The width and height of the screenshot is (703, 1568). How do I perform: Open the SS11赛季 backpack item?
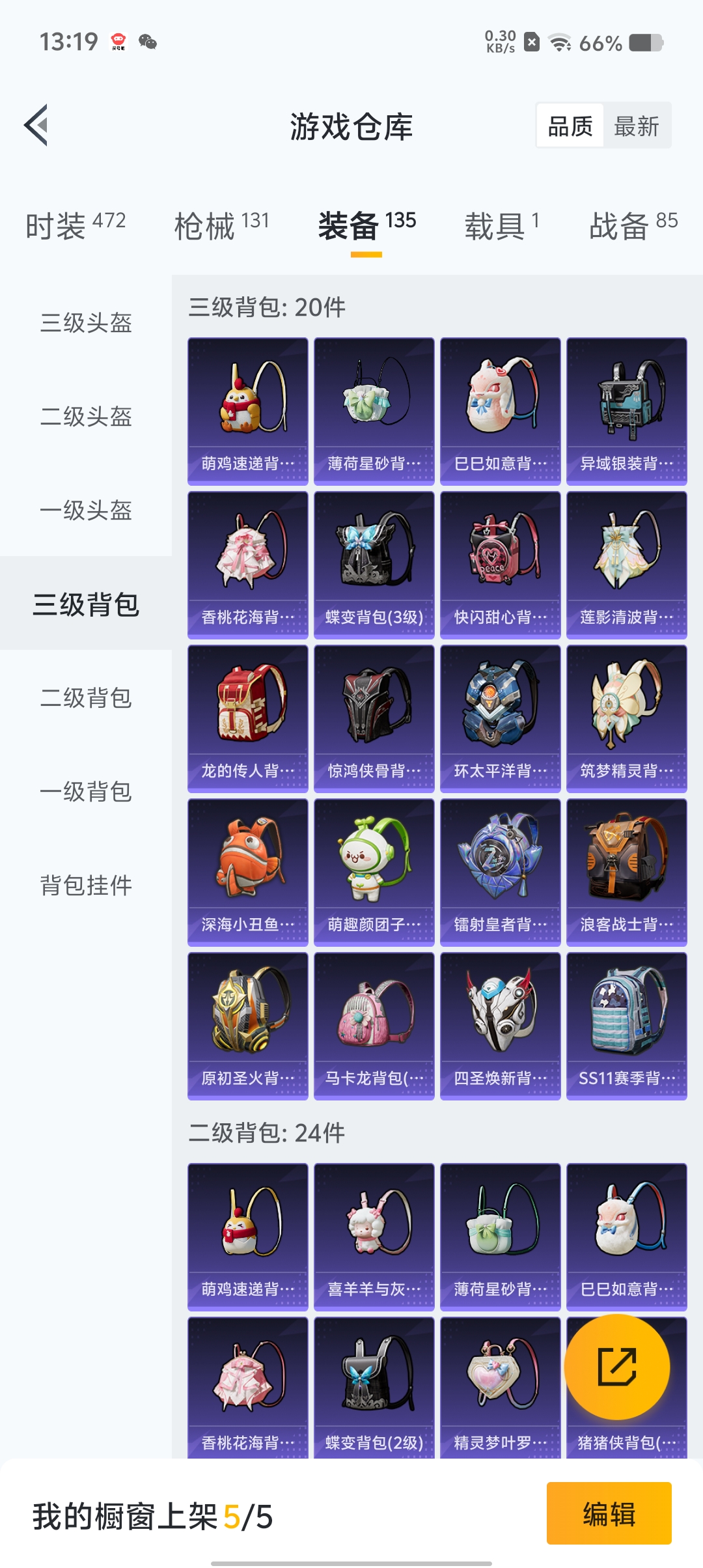tap(626, 1026)
